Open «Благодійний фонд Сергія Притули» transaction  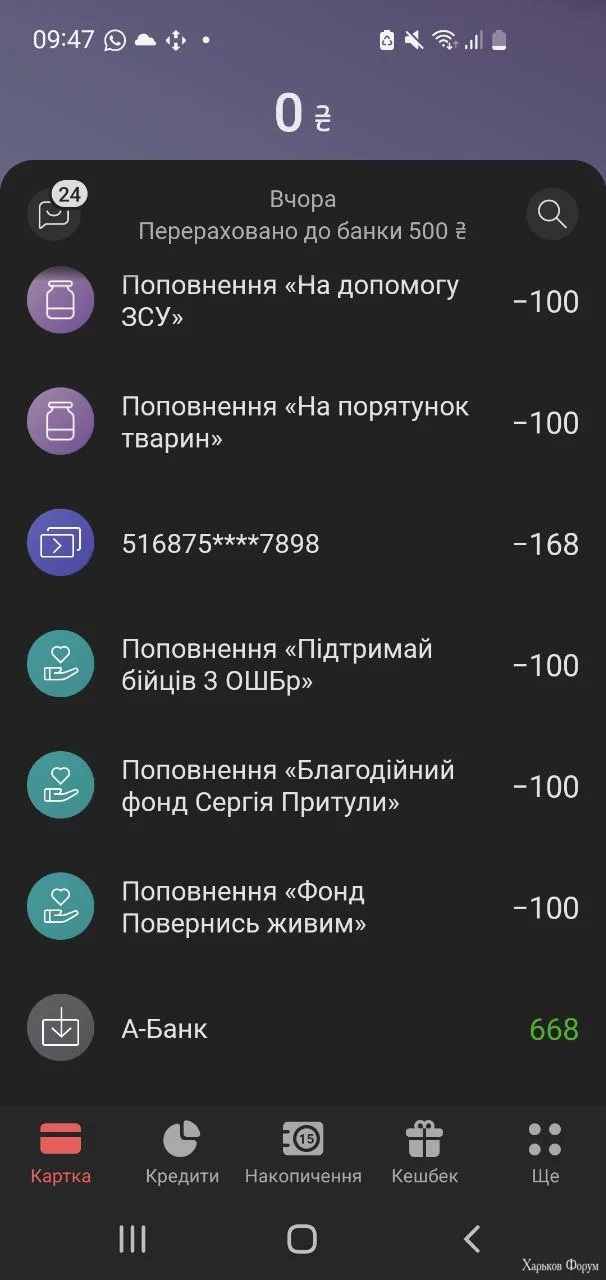[x=300, y=786]
